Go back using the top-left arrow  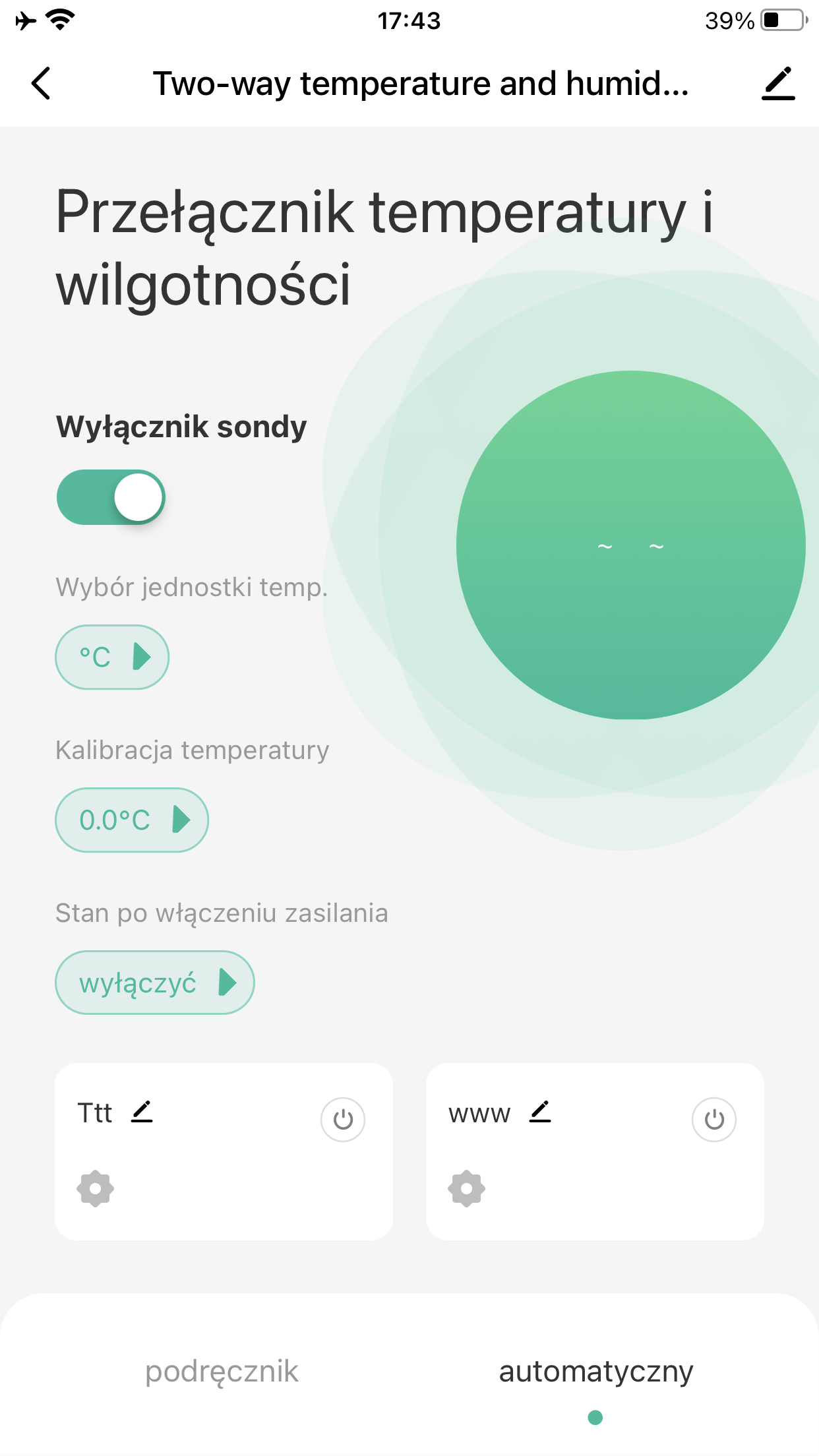point(41,84)
